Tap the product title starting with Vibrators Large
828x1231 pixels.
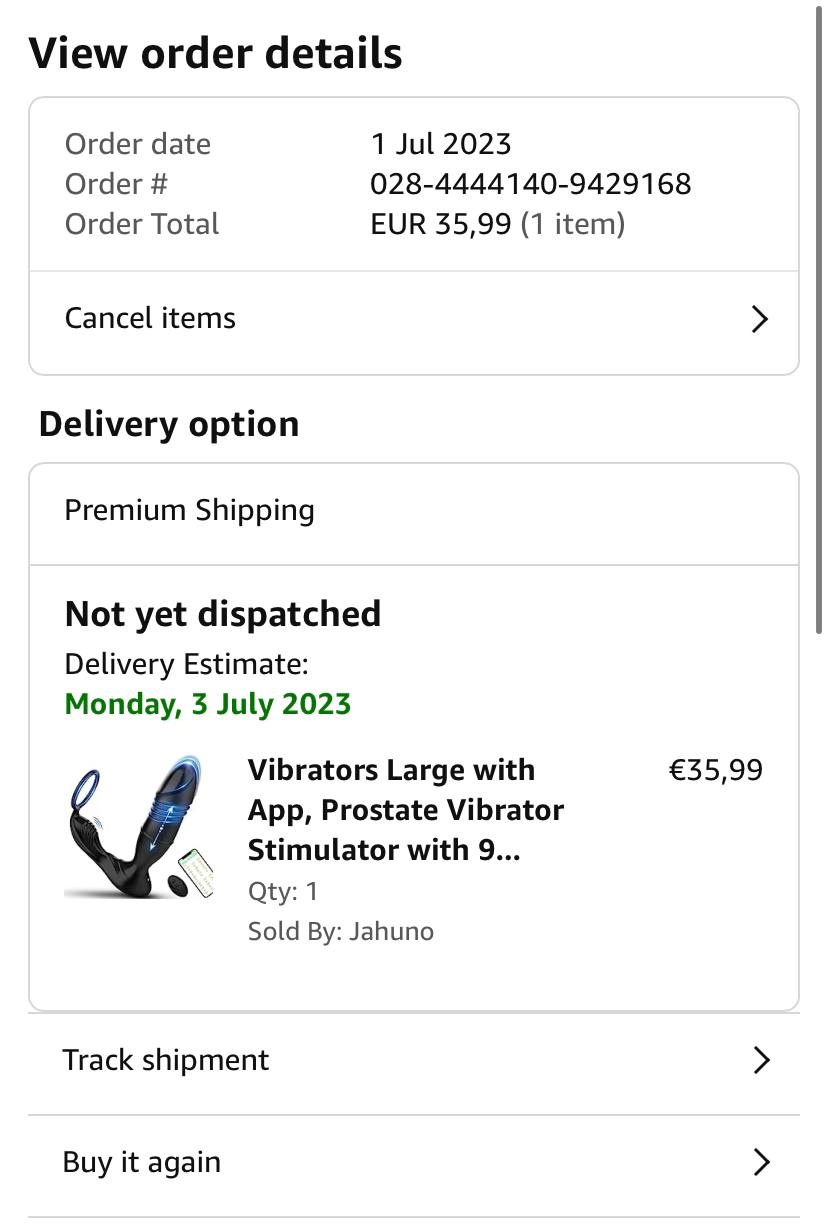coord(406,811)
